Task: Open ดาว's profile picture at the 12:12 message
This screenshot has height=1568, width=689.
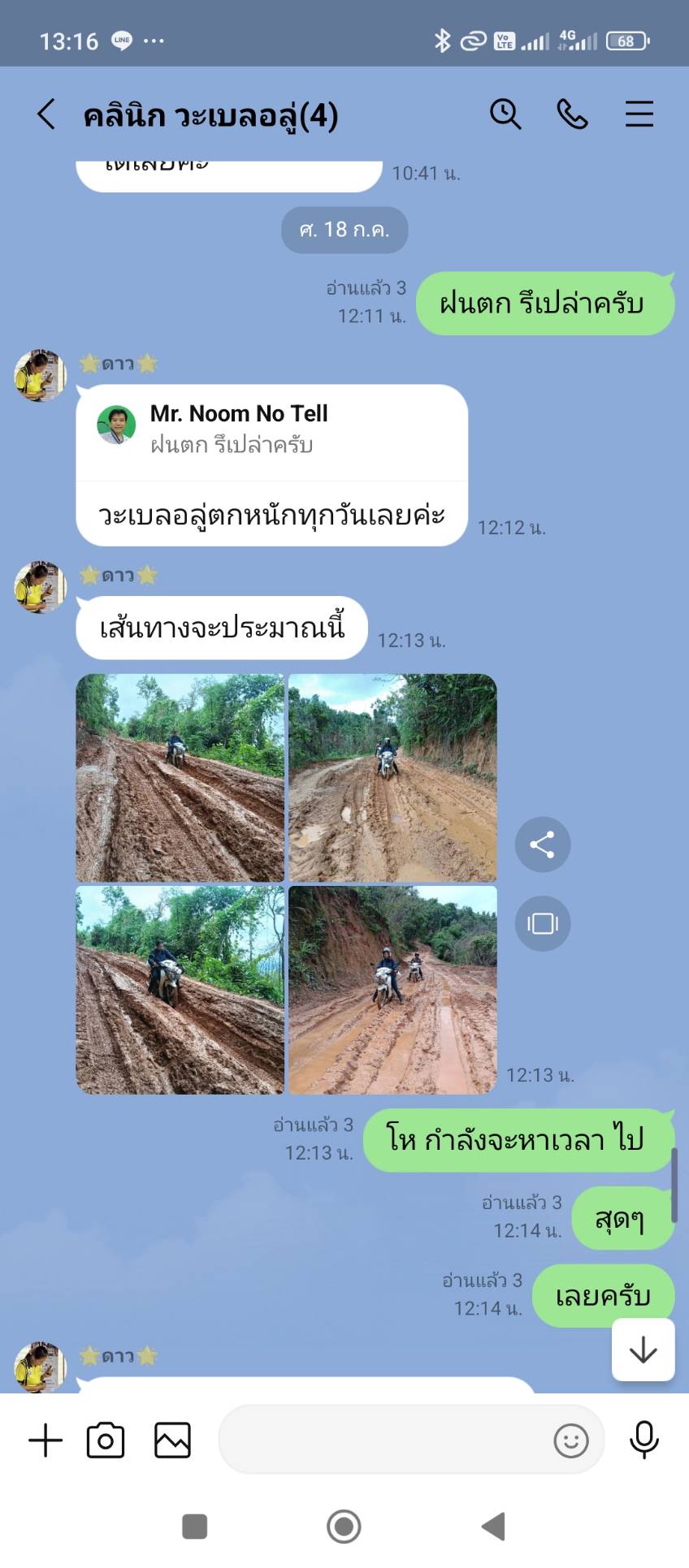Action: 40,375
